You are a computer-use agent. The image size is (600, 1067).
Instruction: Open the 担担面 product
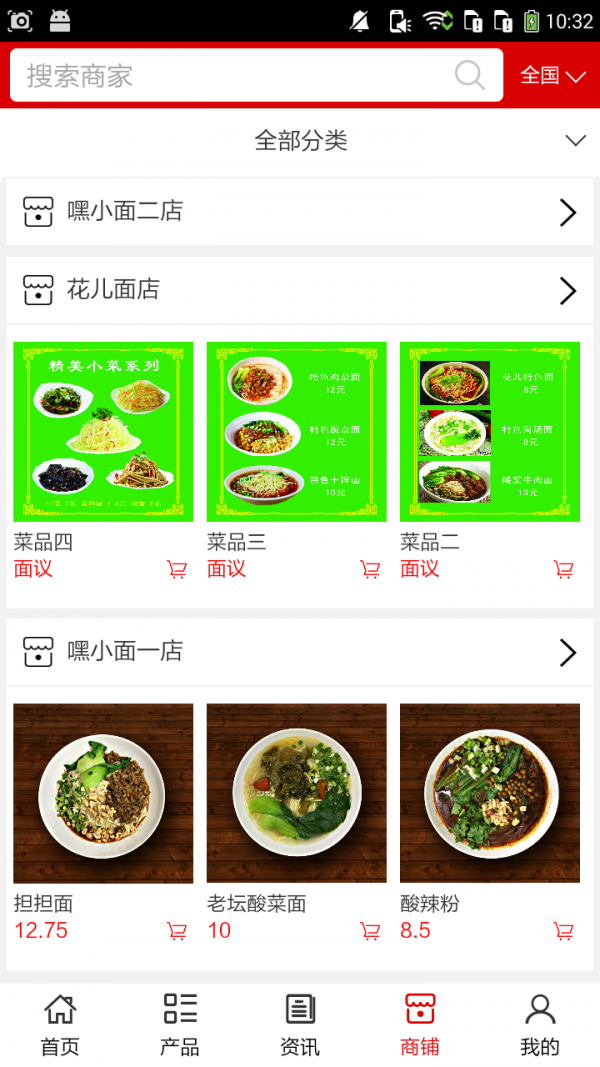[103, 793]
